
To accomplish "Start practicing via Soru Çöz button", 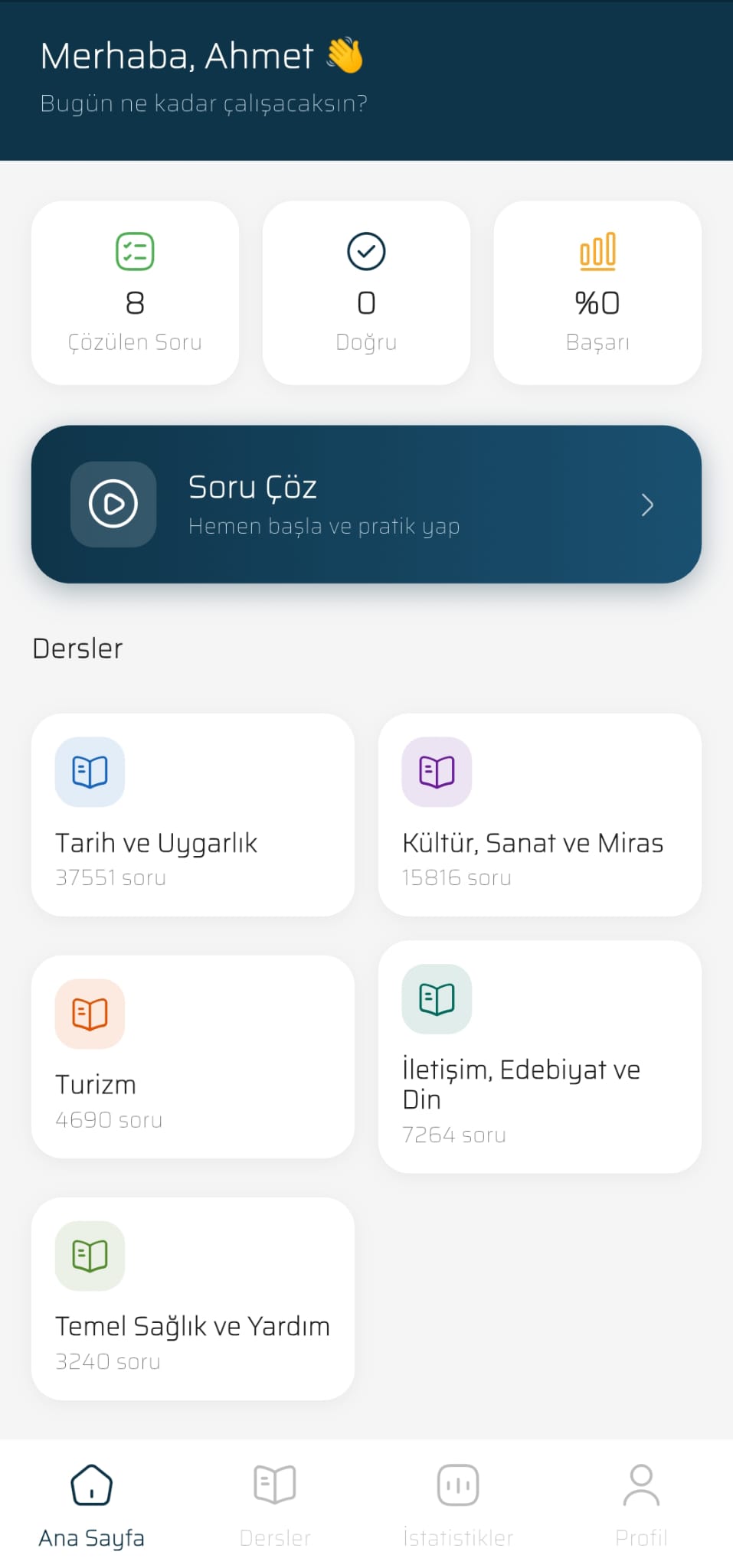I will click(x=366, y=505).
